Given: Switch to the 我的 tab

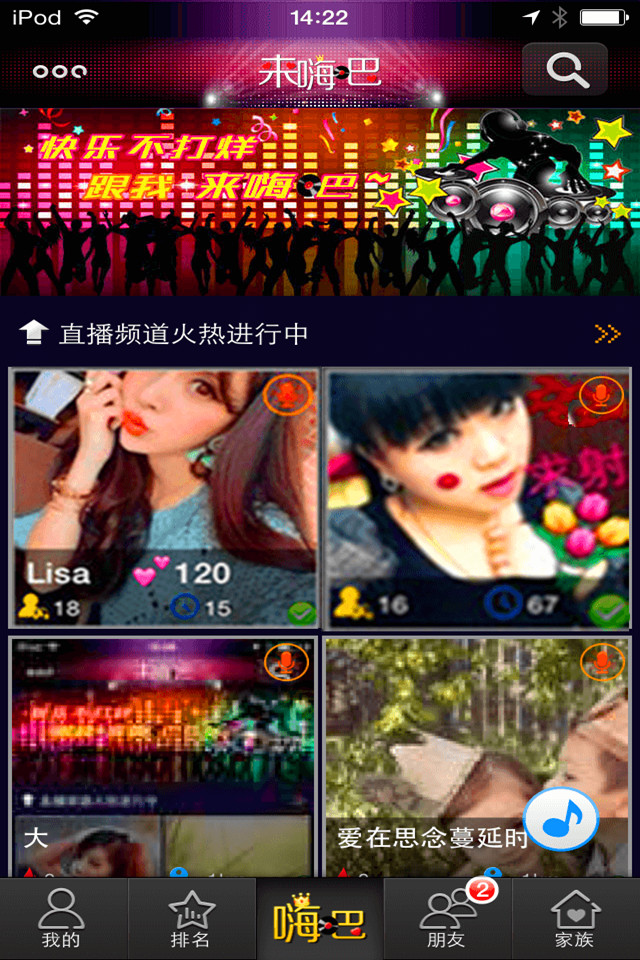Looking at the screenshot, I should pyautogui.click(x=62, y=919).
